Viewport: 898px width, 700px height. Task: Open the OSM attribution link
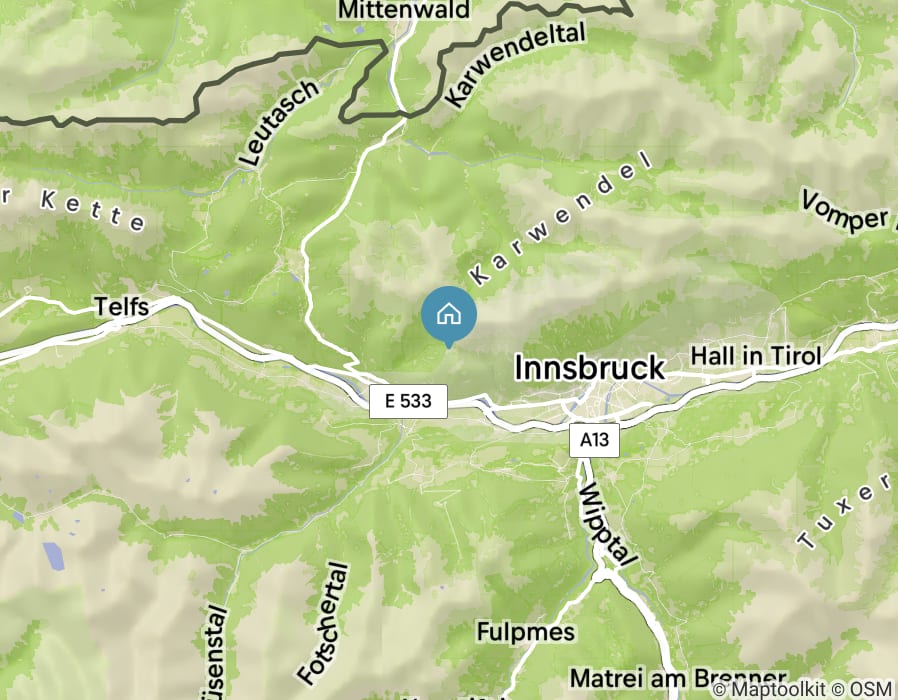(872, 688)
